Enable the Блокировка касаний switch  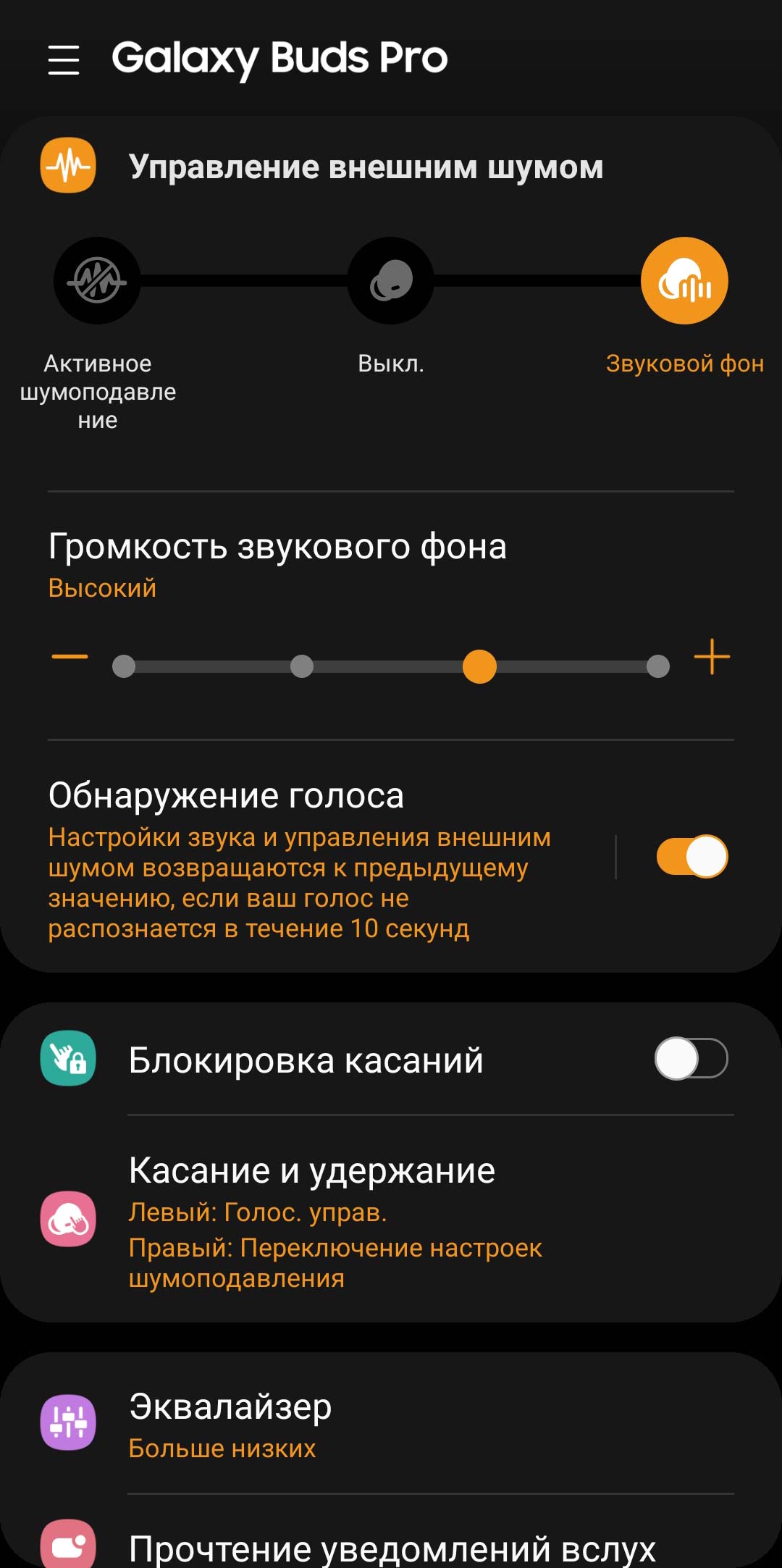[691, 1059]
